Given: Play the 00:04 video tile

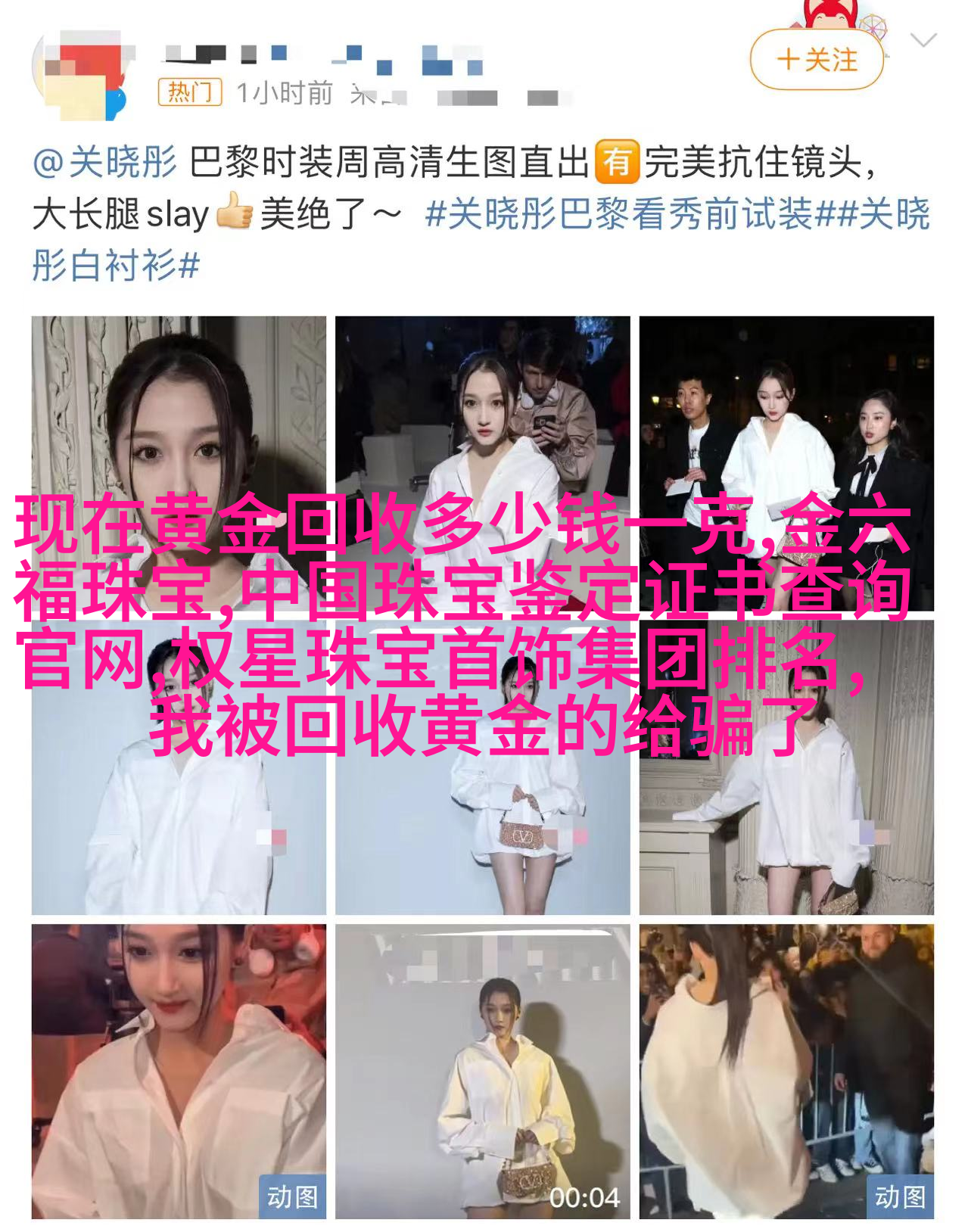Looking at the screenshot, I should point(482,1071).
